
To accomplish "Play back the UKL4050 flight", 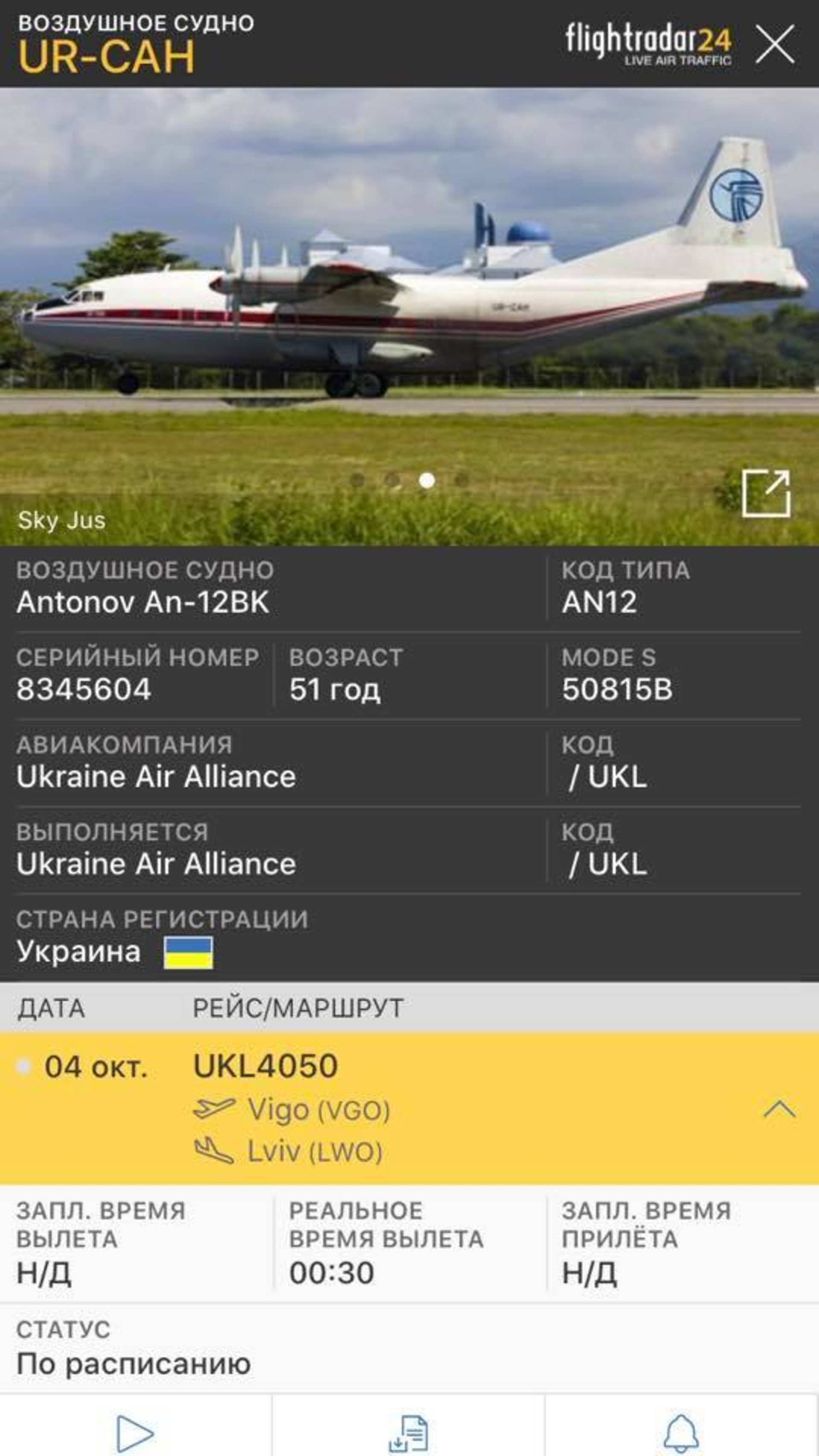I will point(135,1433).
